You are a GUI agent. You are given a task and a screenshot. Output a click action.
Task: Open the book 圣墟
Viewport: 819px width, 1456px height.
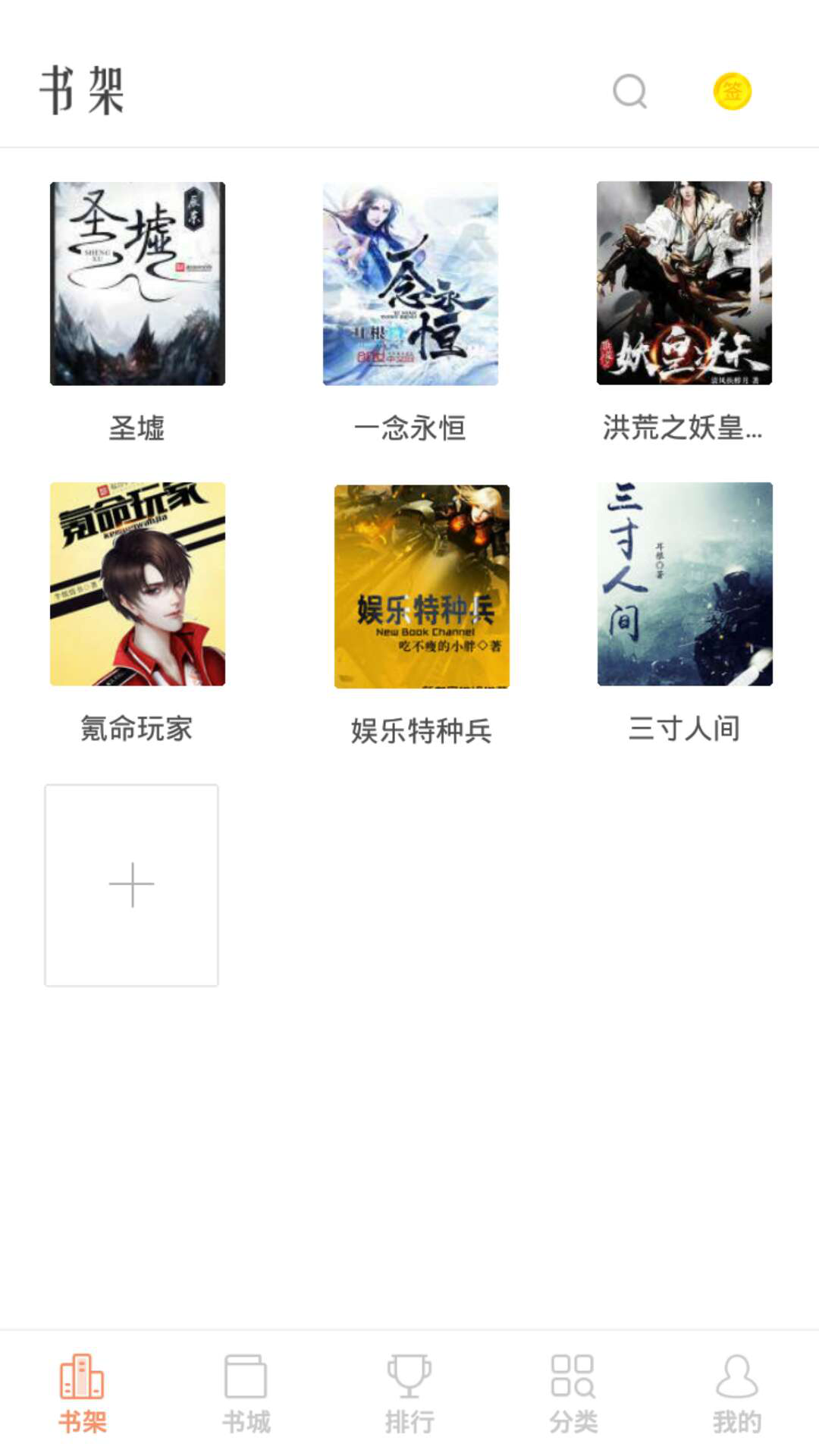coord(137,284)
